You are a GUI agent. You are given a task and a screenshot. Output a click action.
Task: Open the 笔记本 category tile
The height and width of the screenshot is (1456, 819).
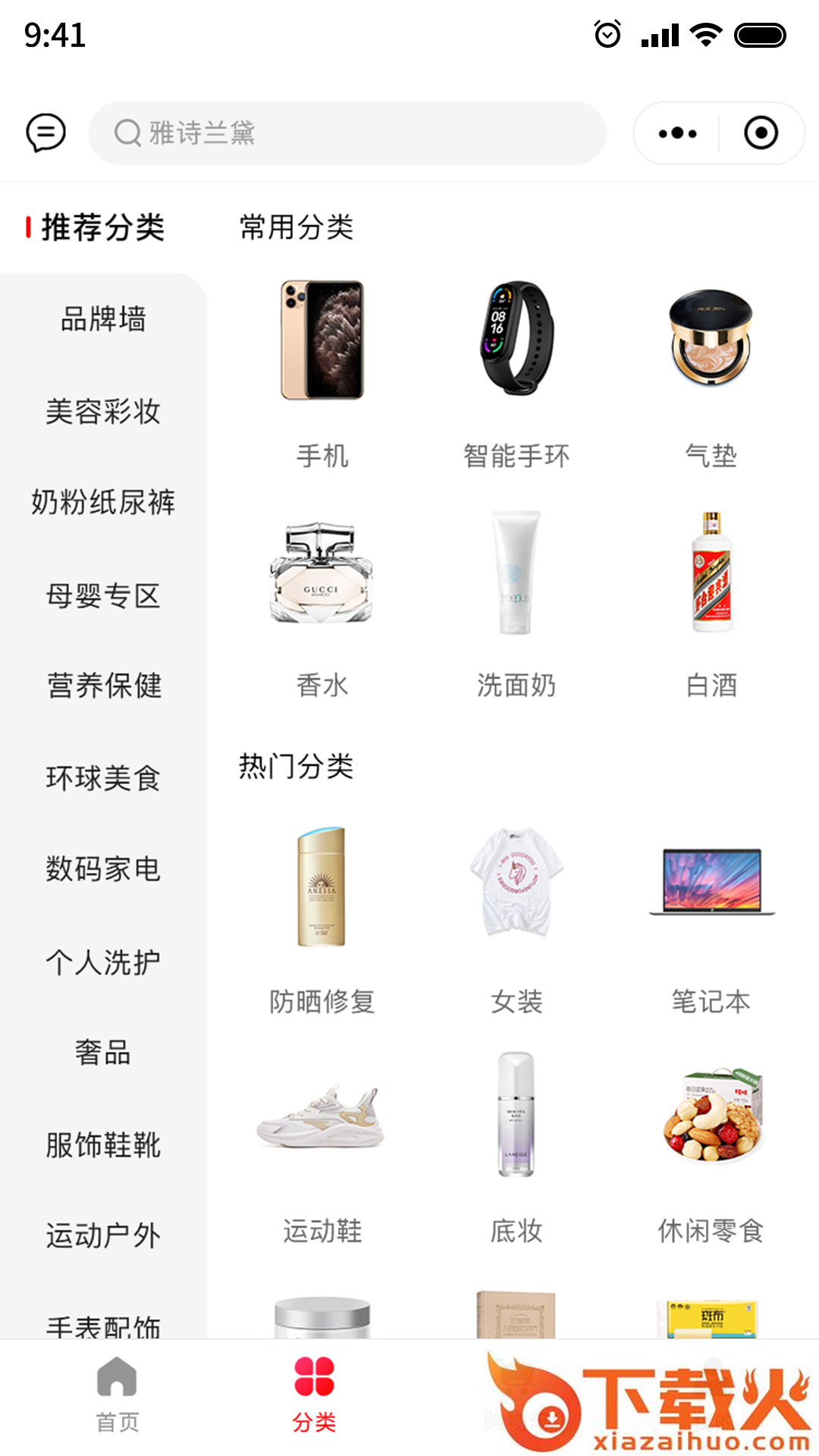pyautogui.click(x=711, y=918)
